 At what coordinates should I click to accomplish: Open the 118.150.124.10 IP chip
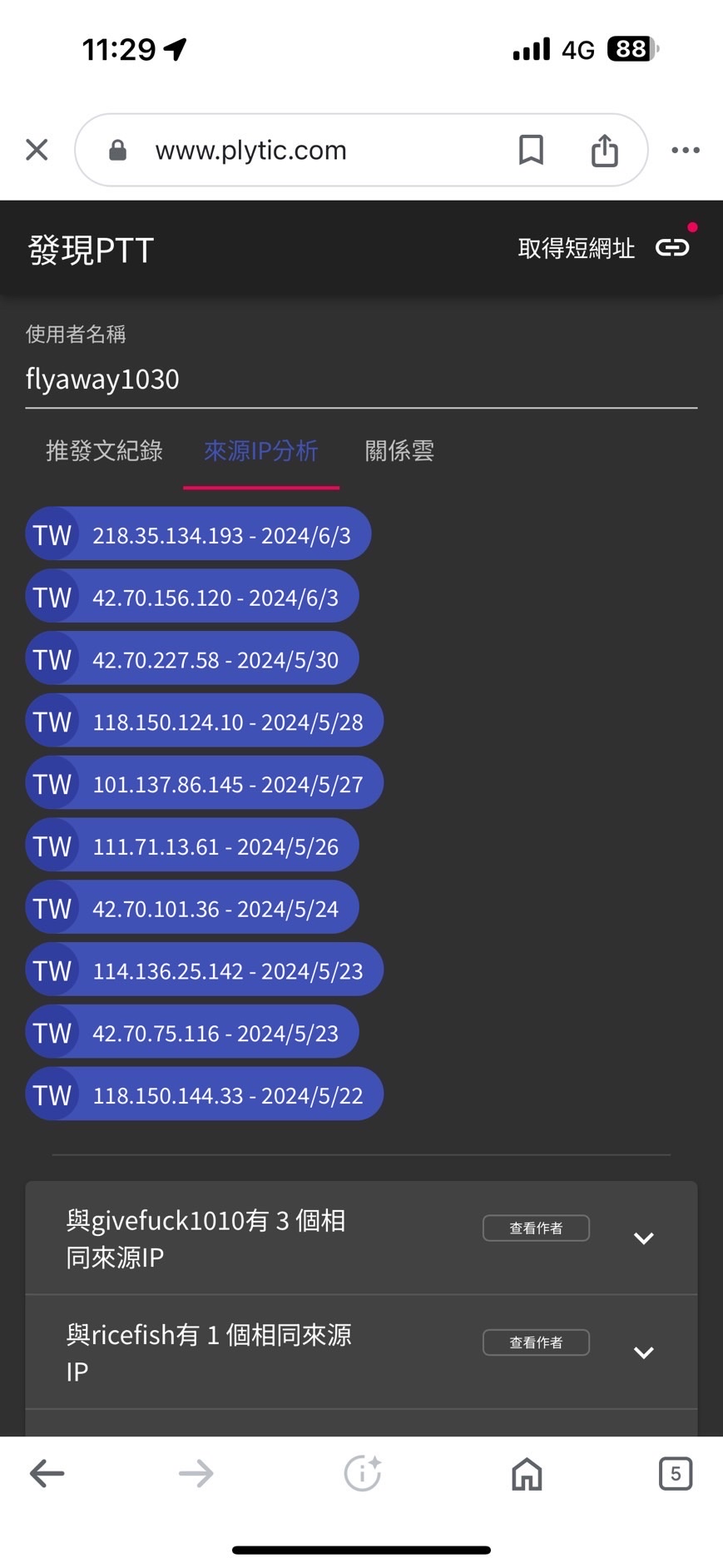(x=204, y=722)
